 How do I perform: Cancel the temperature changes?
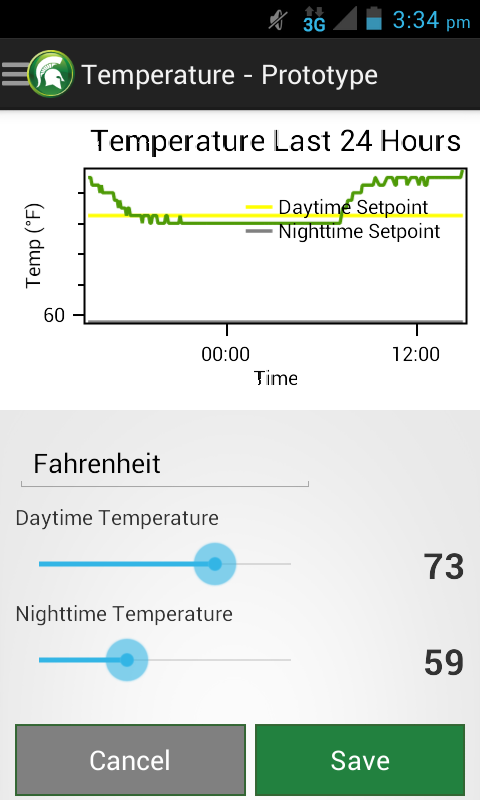pyautogui.click(x=130, y=760)
